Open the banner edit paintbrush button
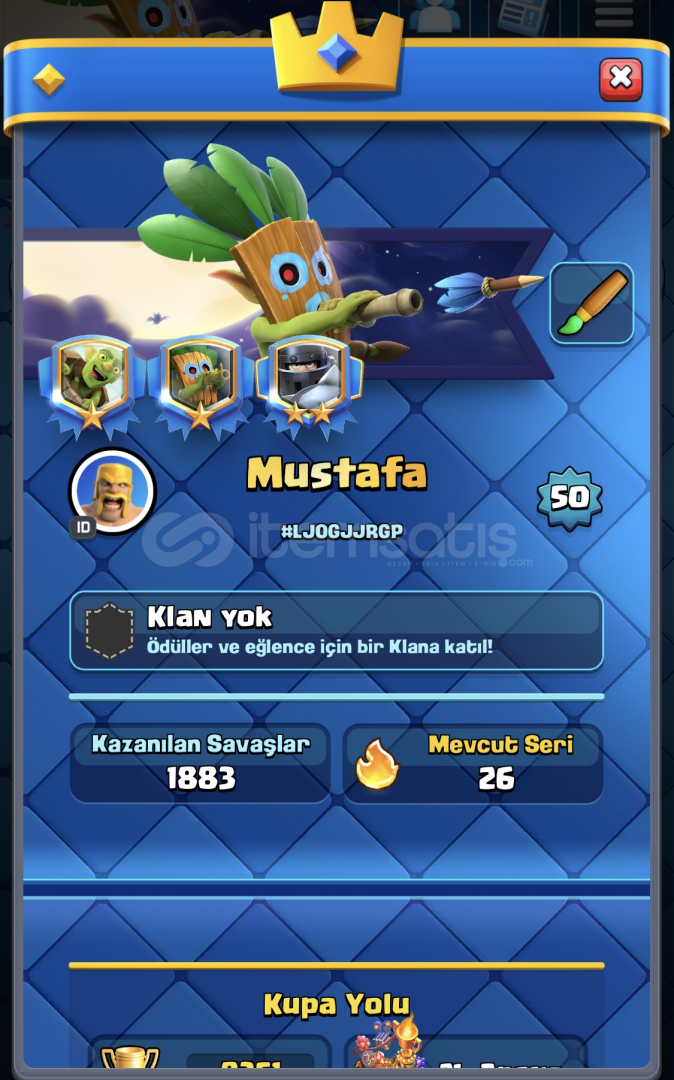674x1080 pixels. click(591, 303)
